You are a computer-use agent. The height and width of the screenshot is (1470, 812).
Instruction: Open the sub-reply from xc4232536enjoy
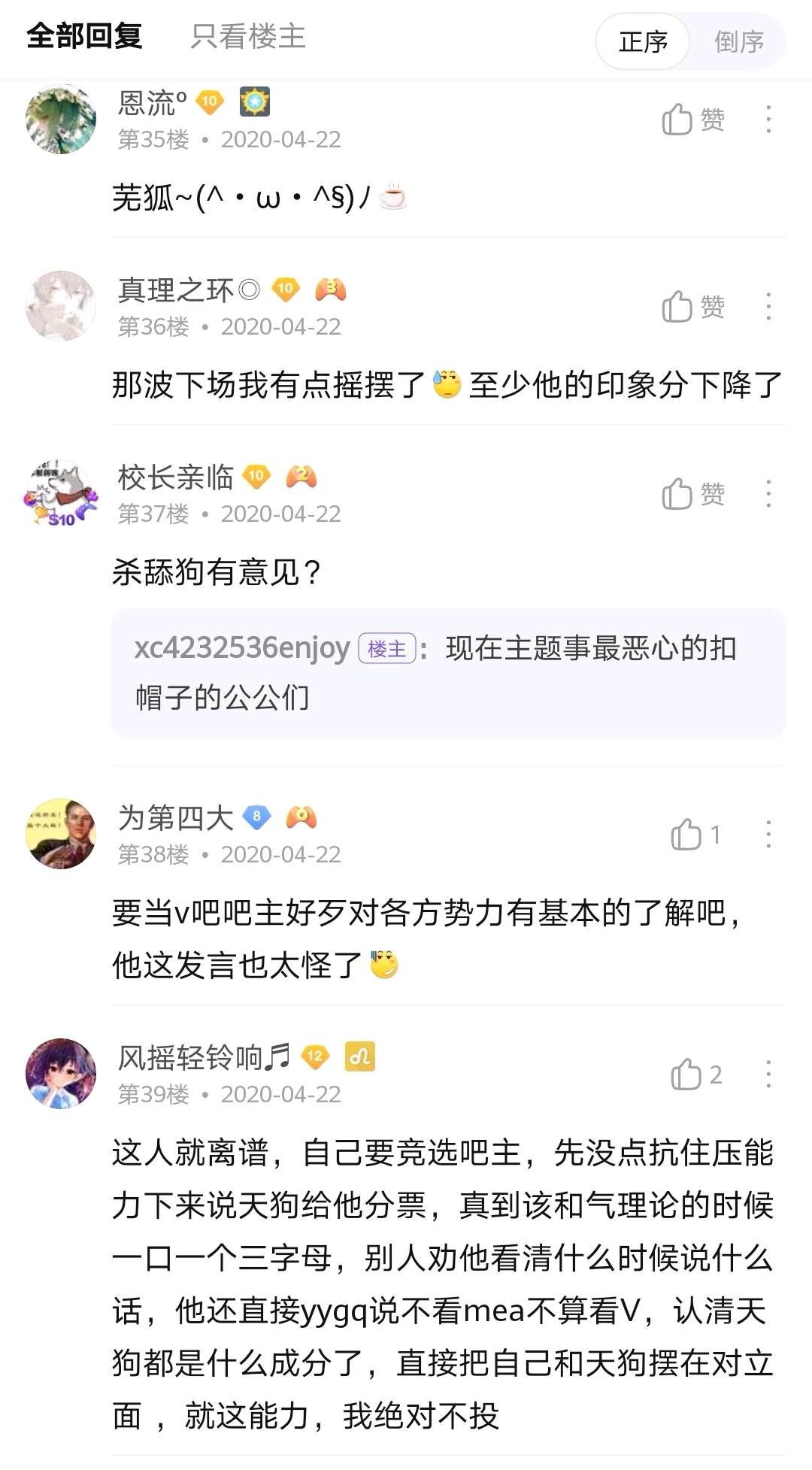(448, 673)
